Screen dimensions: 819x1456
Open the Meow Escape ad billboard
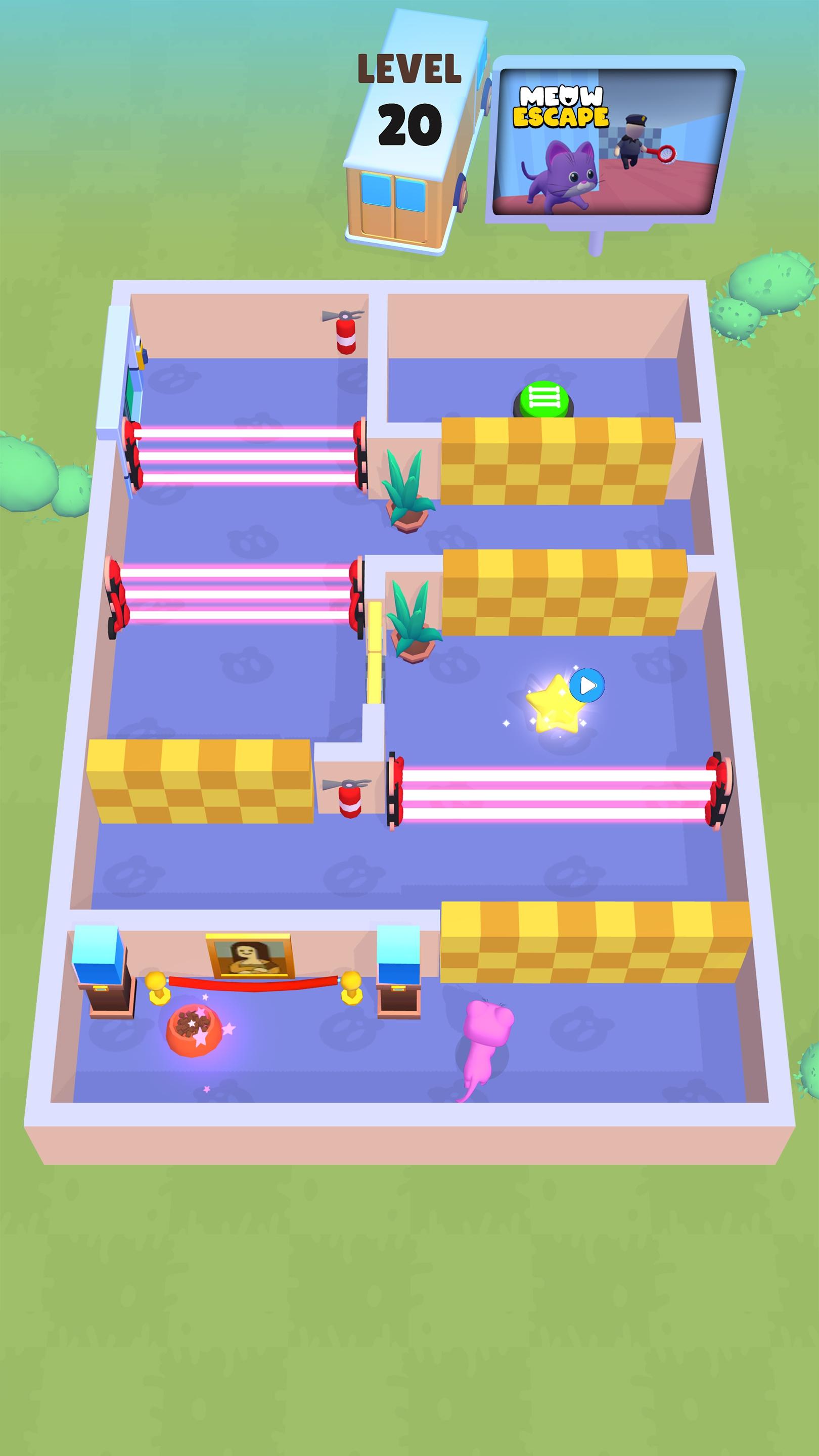(614, 142)
